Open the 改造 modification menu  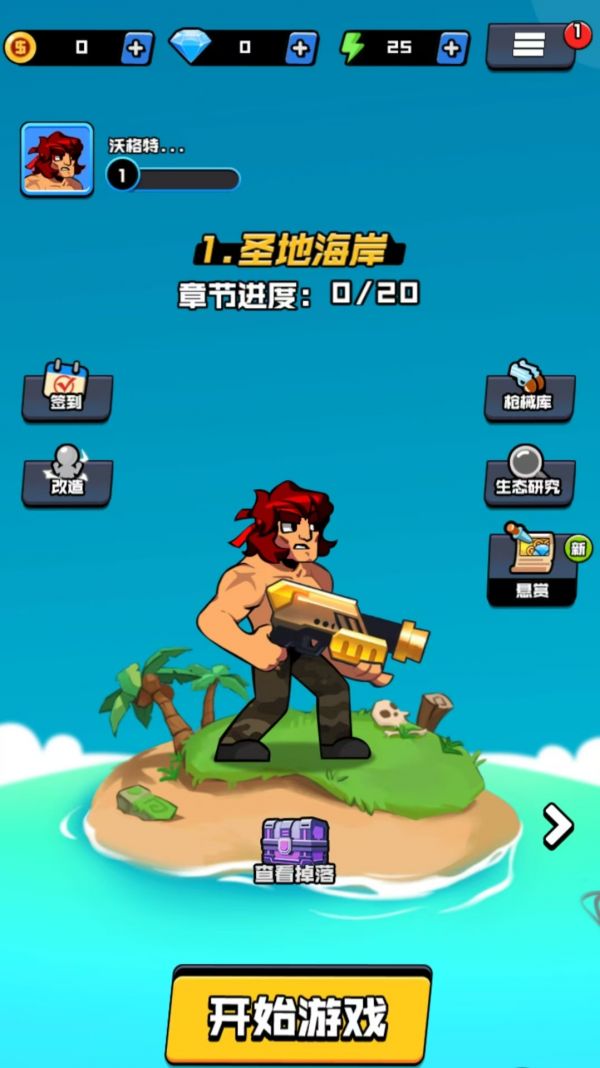point(67,475)
